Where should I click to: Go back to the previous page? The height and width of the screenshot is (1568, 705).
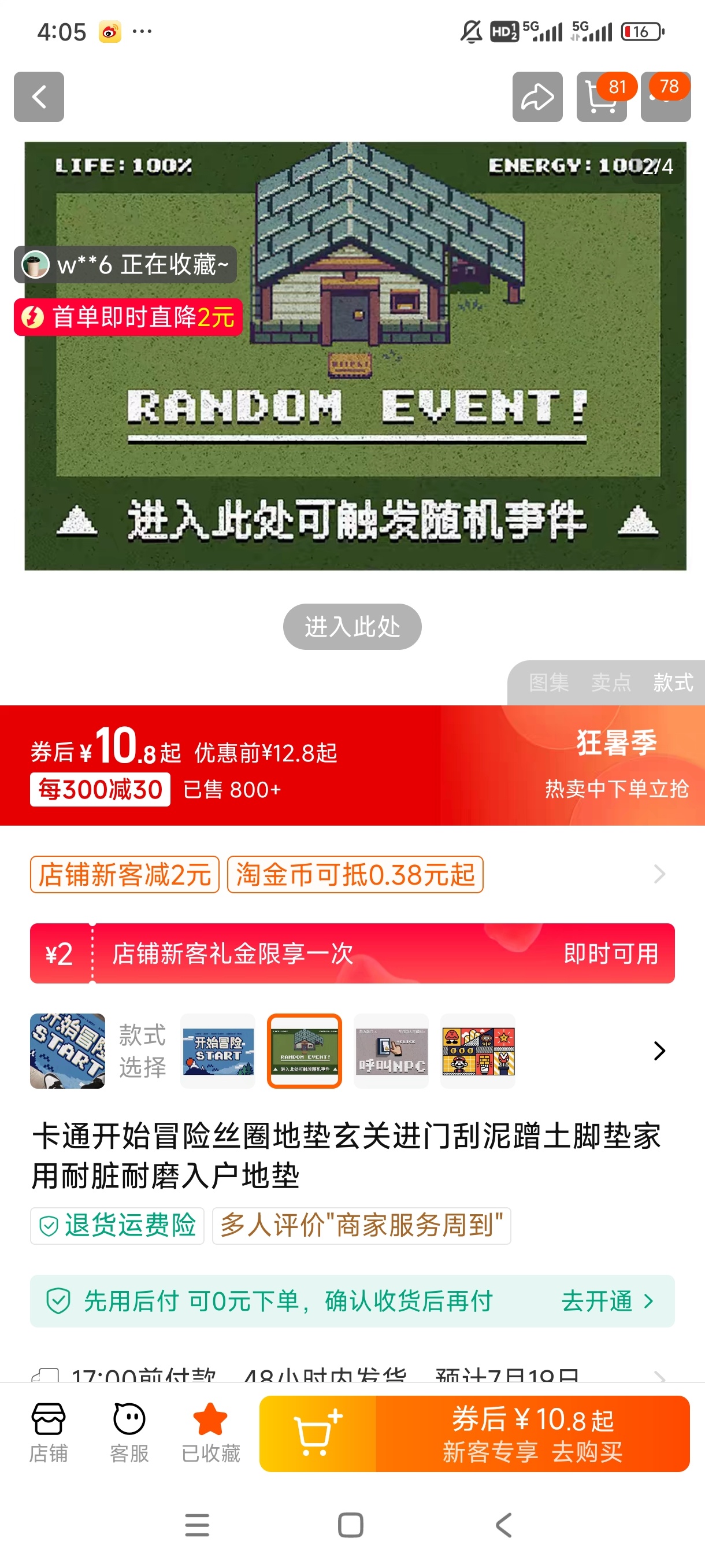point(39,97)
